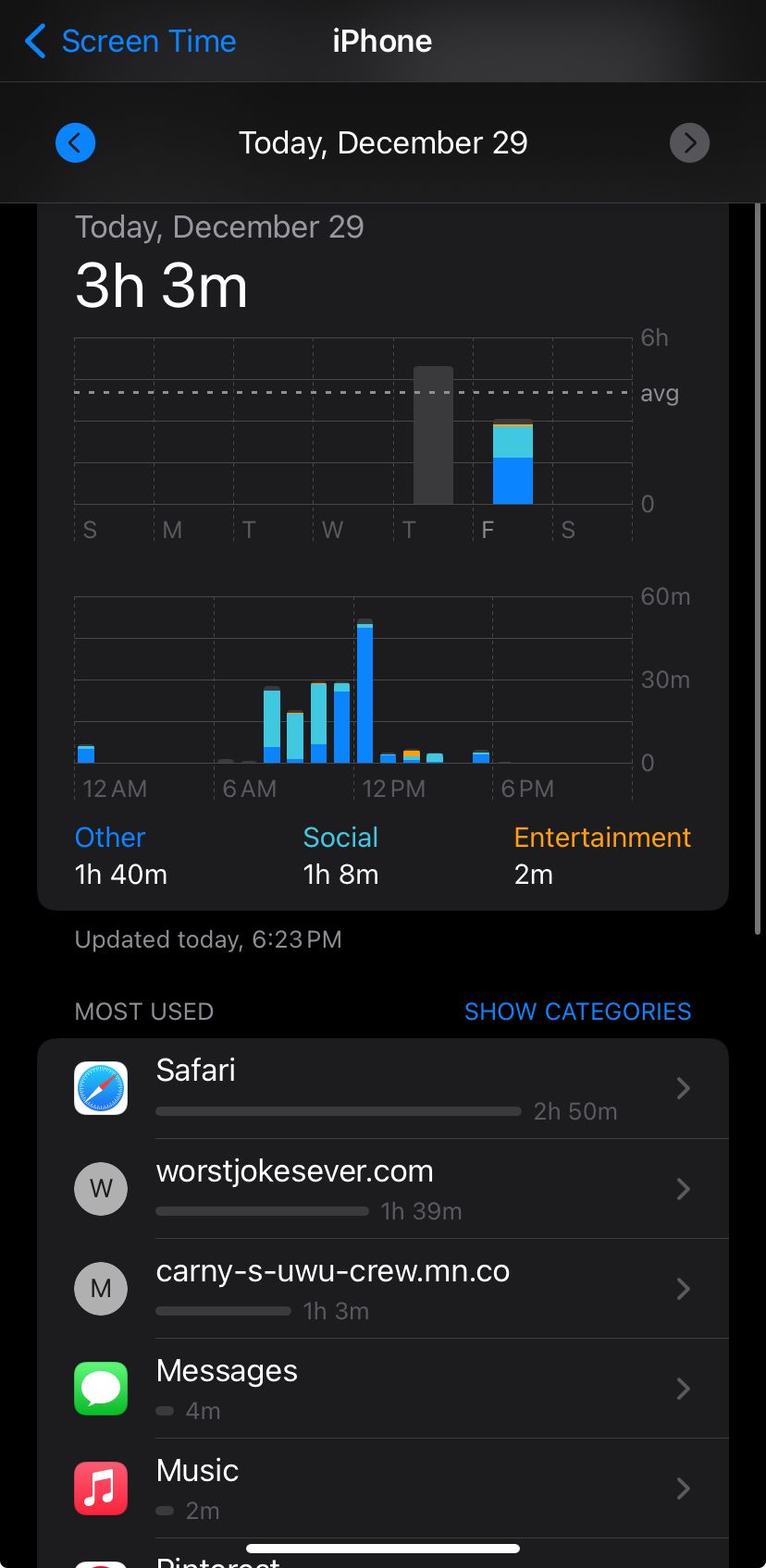The height and width of the screenshot is (1568, 766).
Task: Go back to Screen Time settings
Action: pyautogui.click(x=130, y=42)
